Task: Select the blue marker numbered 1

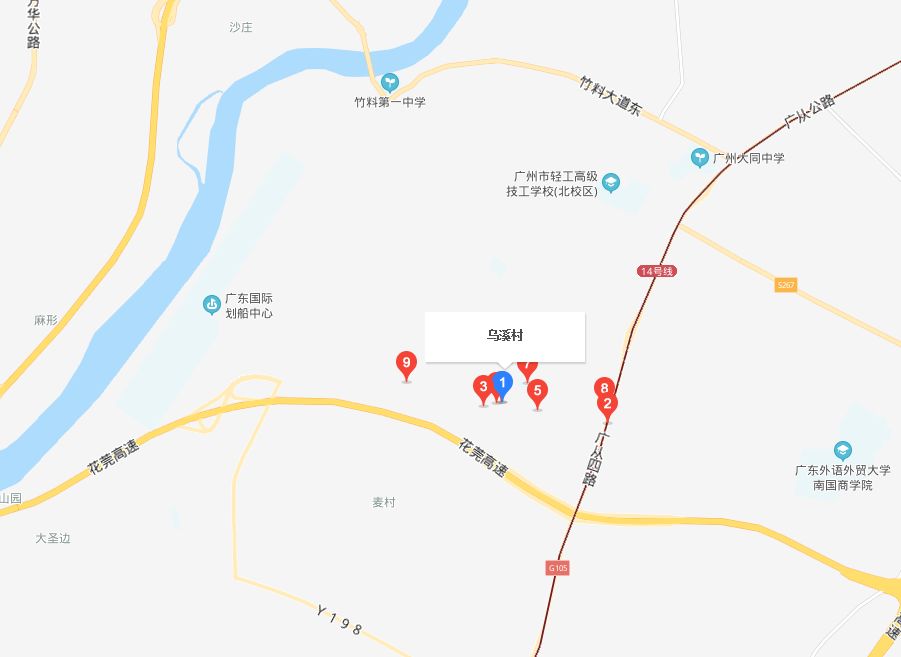Action: (503, 382)
